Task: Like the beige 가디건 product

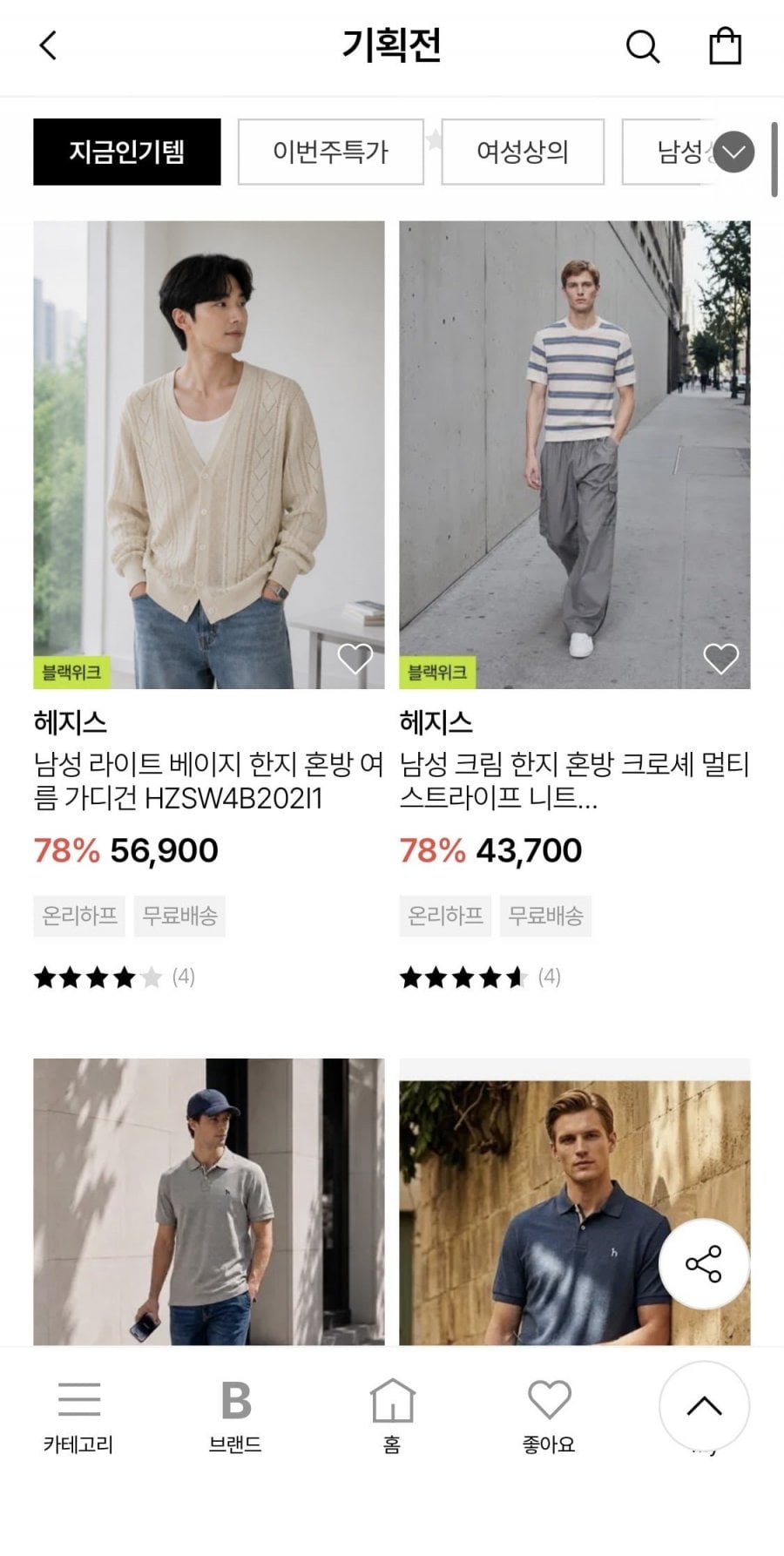Action: click(355, 659)
